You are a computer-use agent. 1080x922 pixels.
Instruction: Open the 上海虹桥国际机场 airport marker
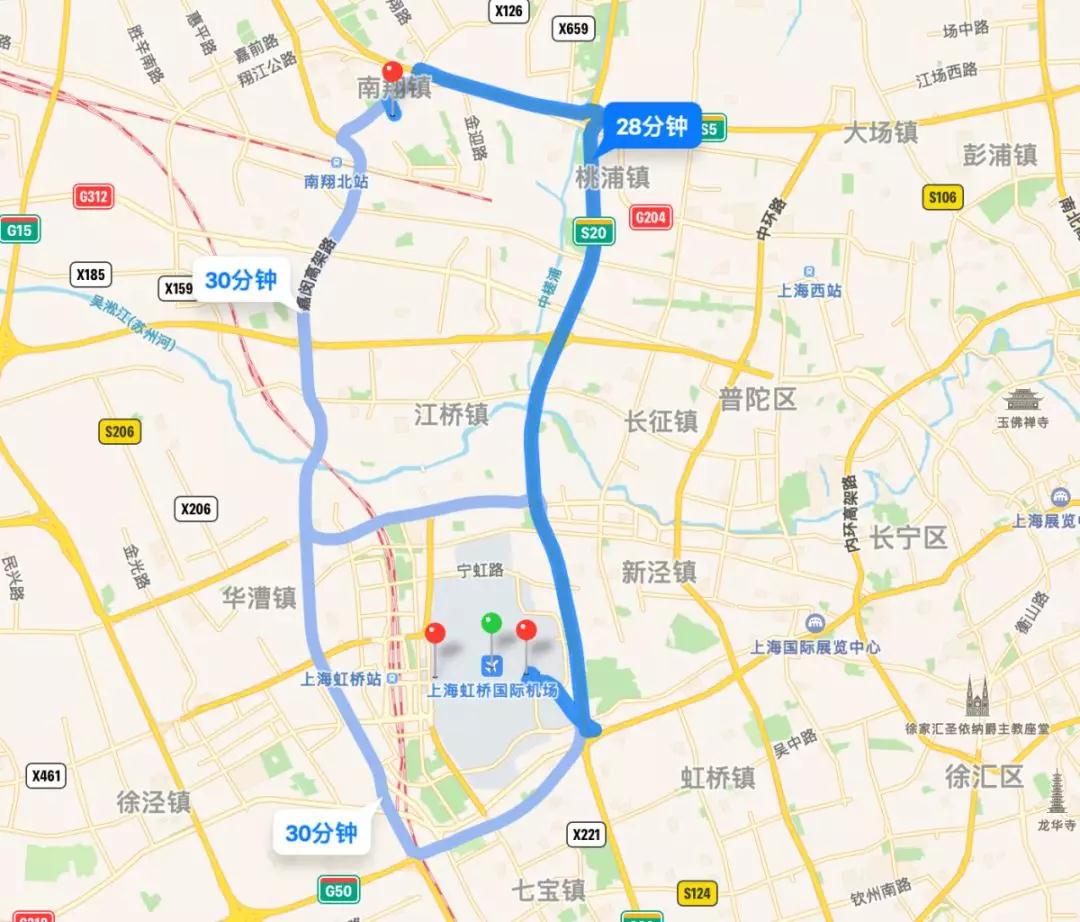[x=491, y=664]
